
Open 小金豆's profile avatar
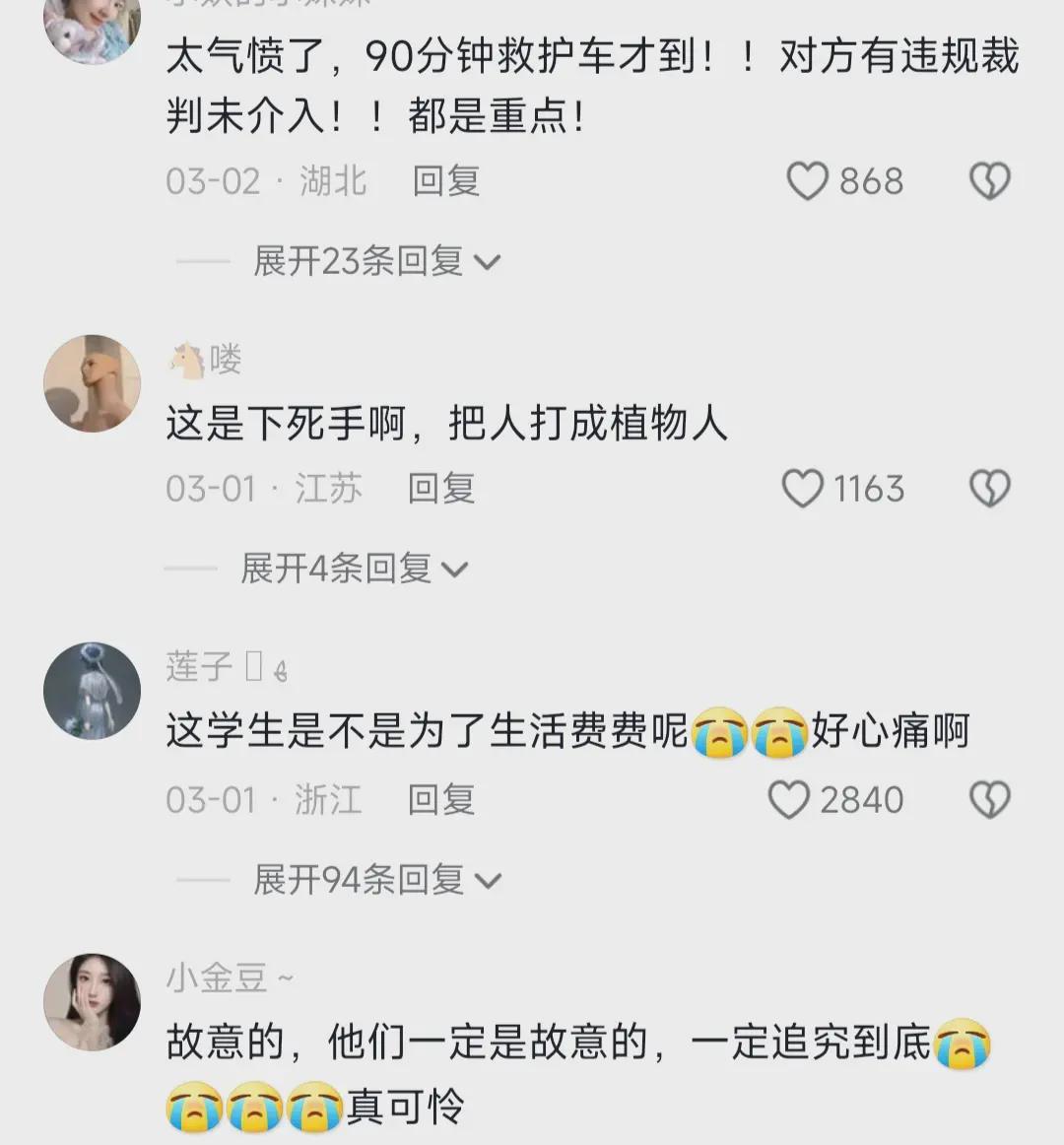[93, 1002]
